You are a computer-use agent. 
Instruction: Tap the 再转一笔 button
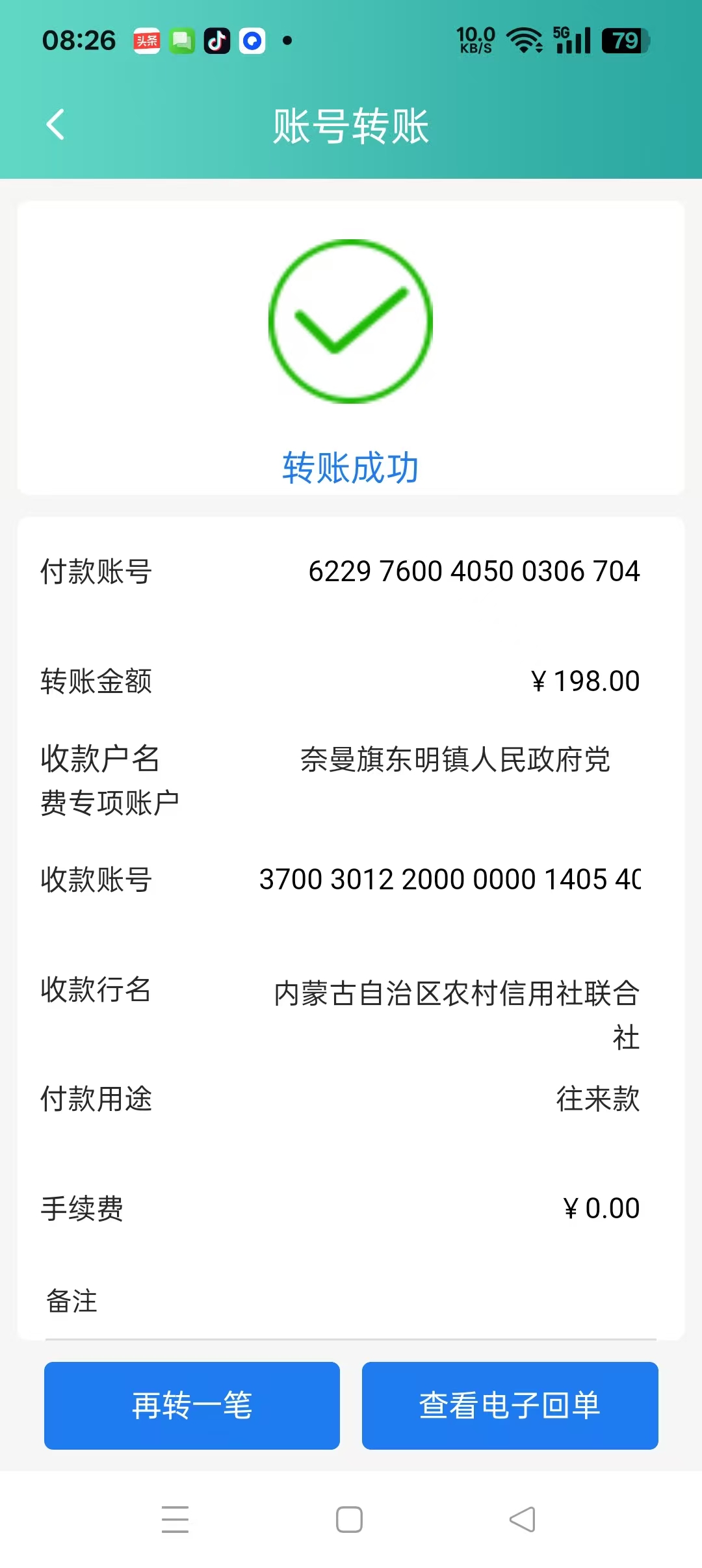(192, 1405)
